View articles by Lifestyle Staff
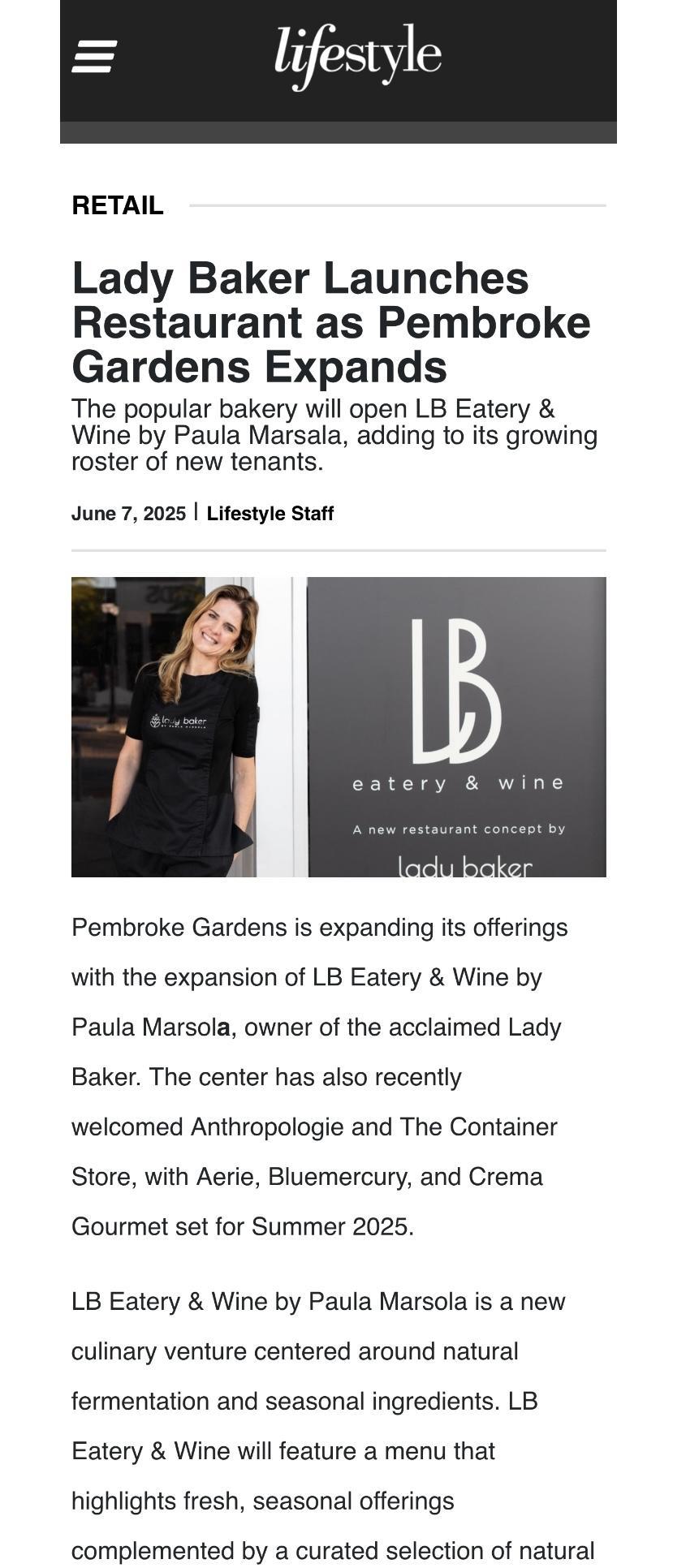Image resolution: width=673 pixels, height=1568 pixels. click(x=270, y=514)
